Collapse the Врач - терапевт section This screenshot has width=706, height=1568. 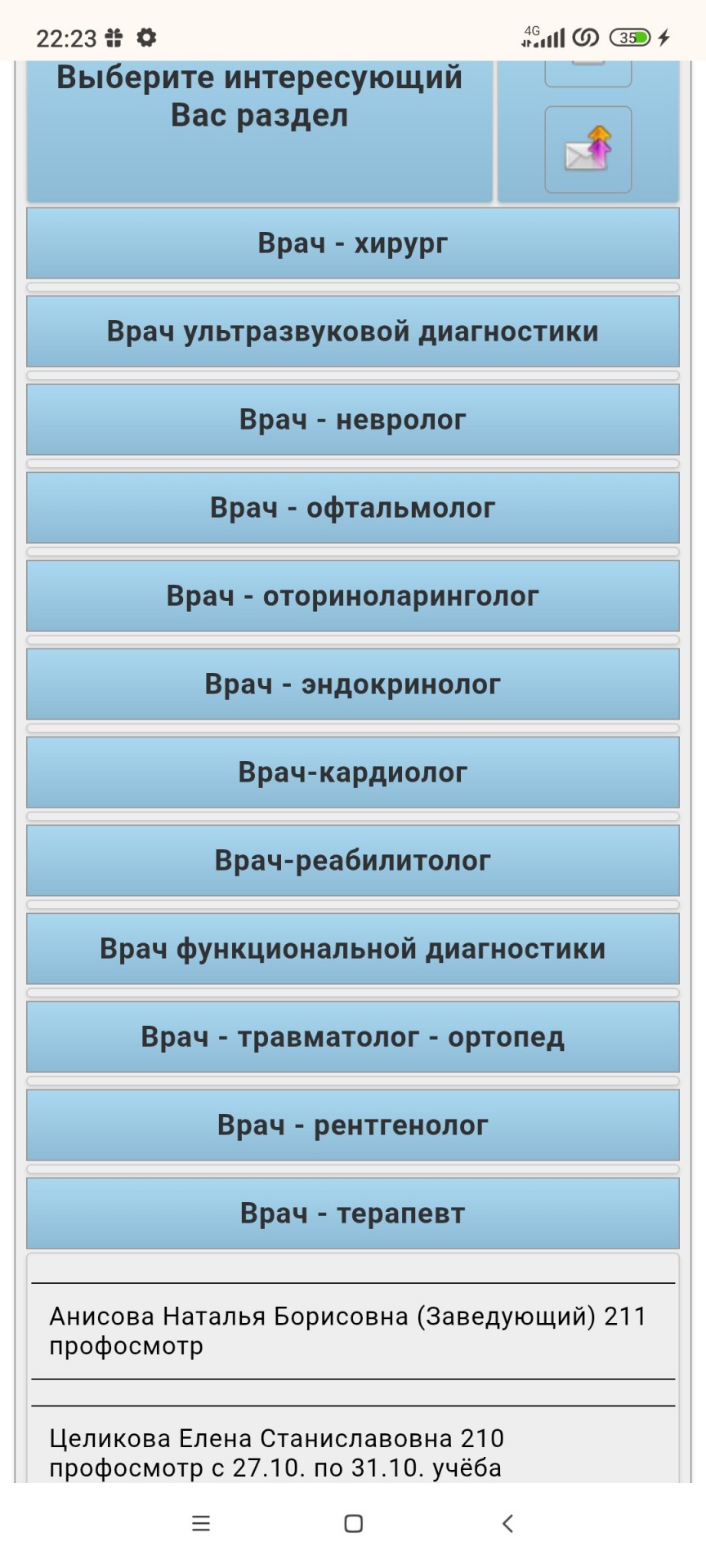[x=353, y=1214]
